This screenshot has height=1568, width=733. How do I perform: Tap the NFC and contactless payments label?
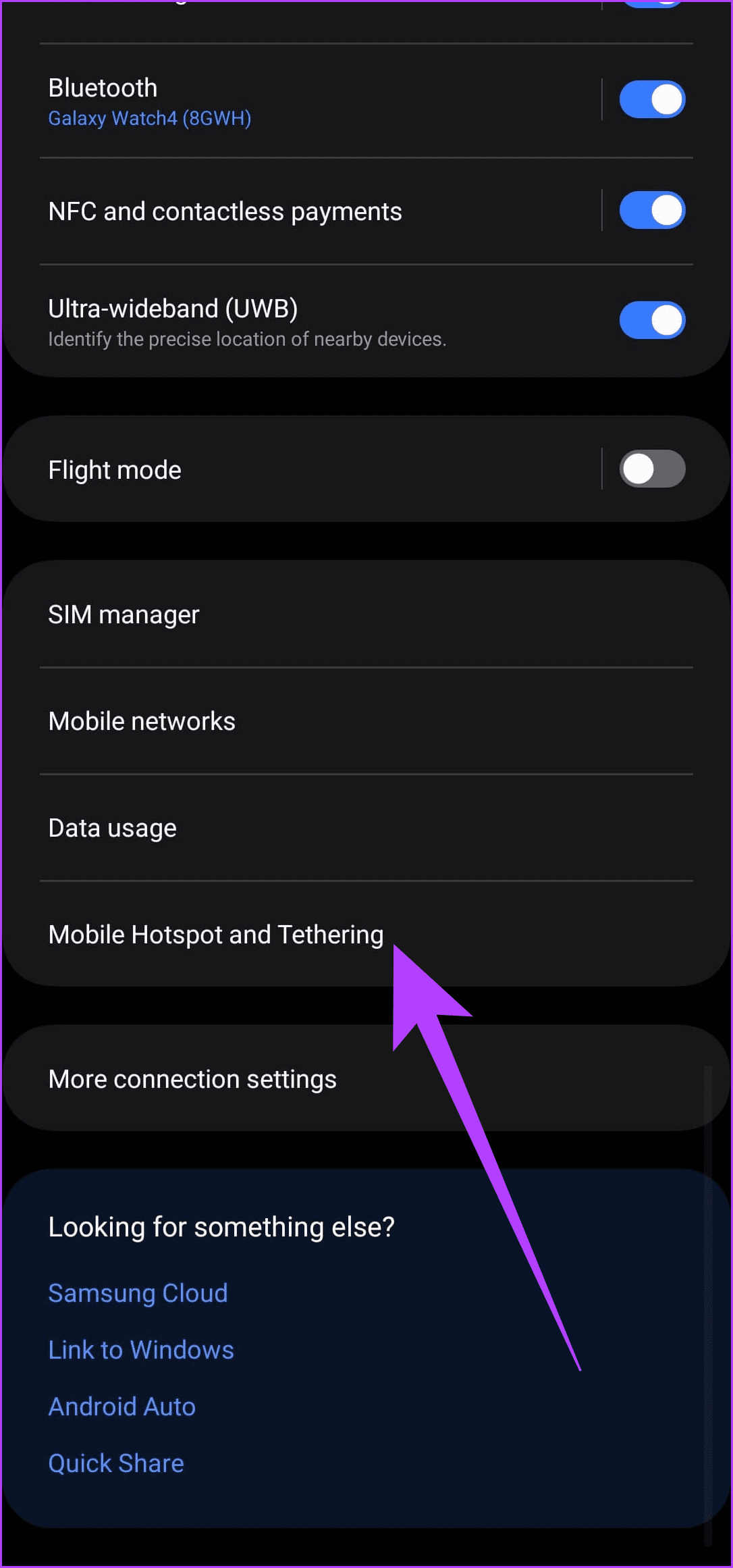point(225,210)
